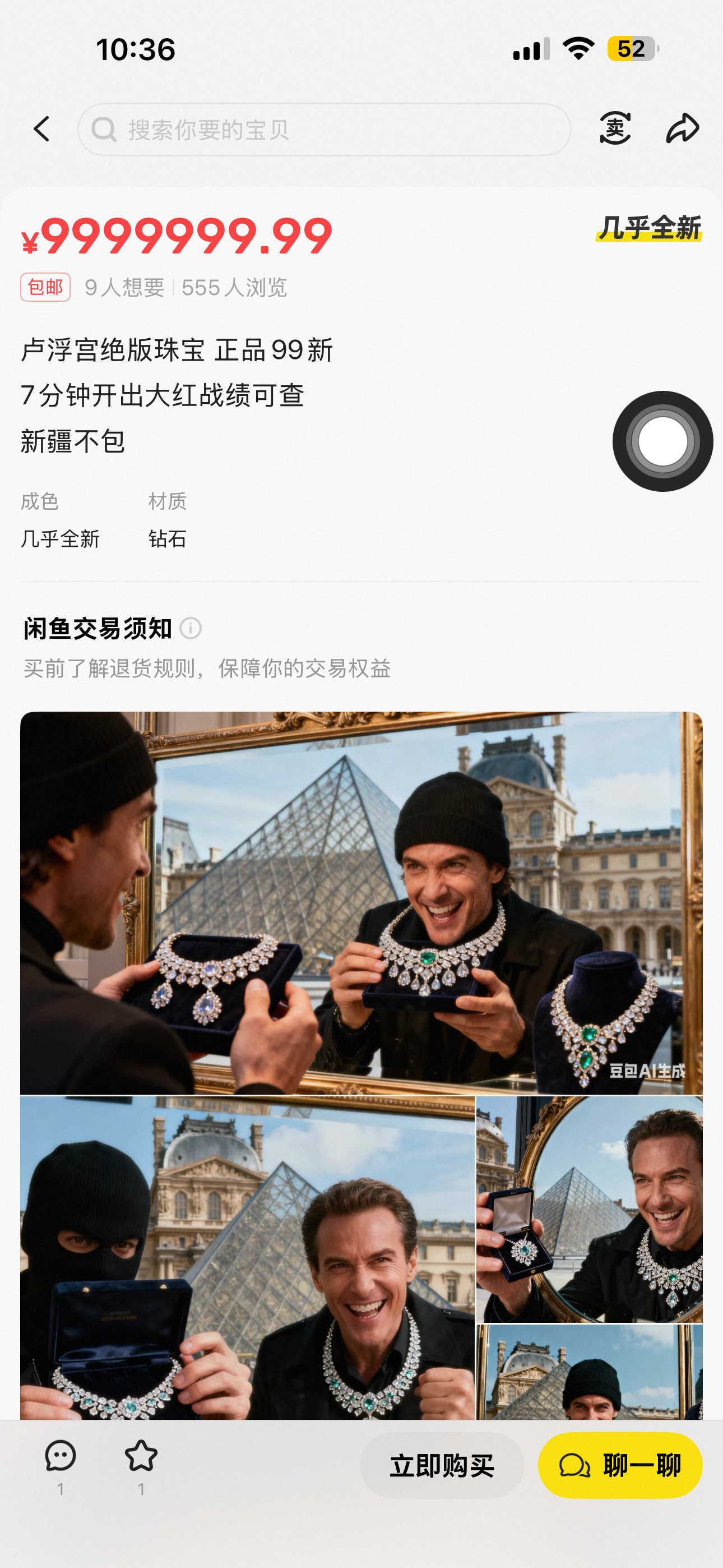Open the sell (卖) icon

point(615,128)
